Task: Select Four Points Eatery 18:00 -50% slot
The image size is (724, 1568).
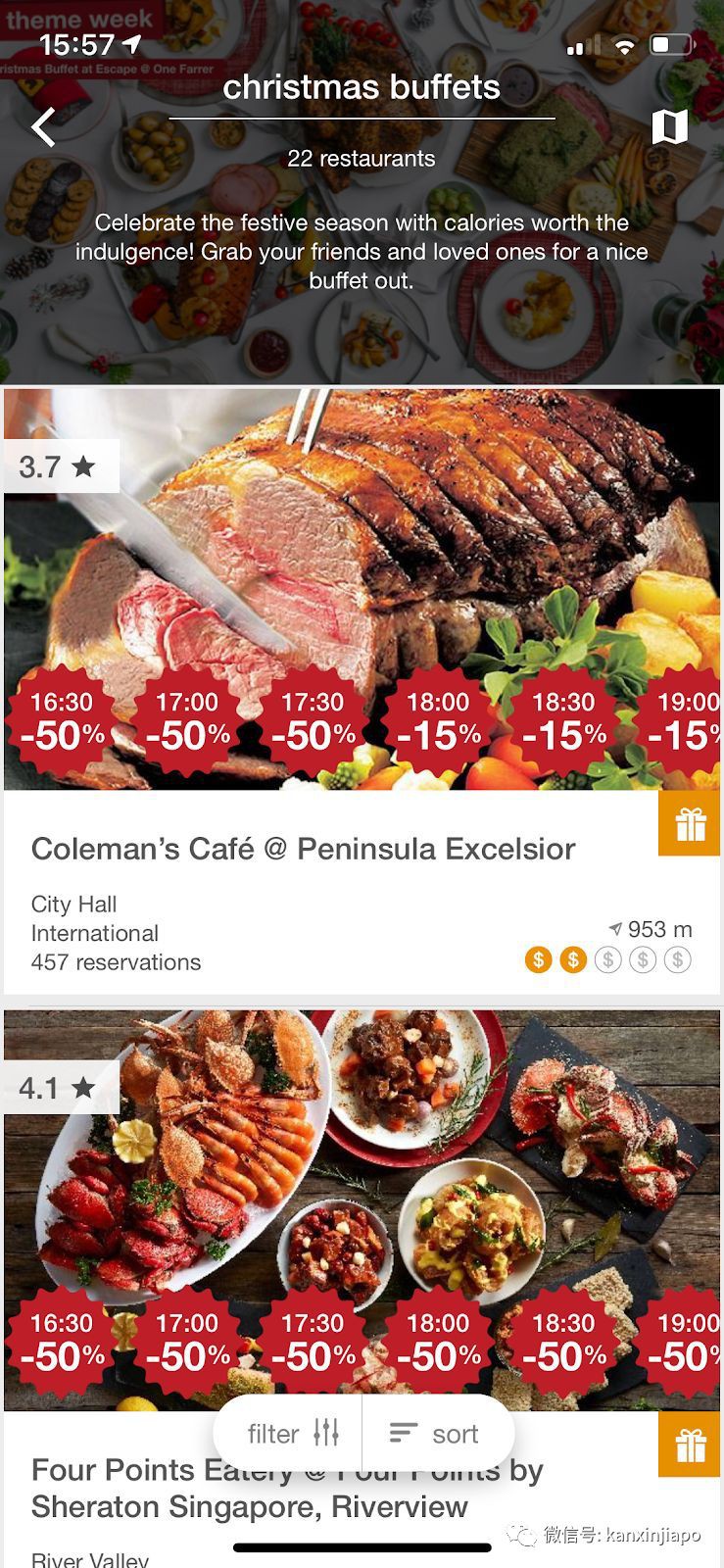Action: click(439, 1342)
